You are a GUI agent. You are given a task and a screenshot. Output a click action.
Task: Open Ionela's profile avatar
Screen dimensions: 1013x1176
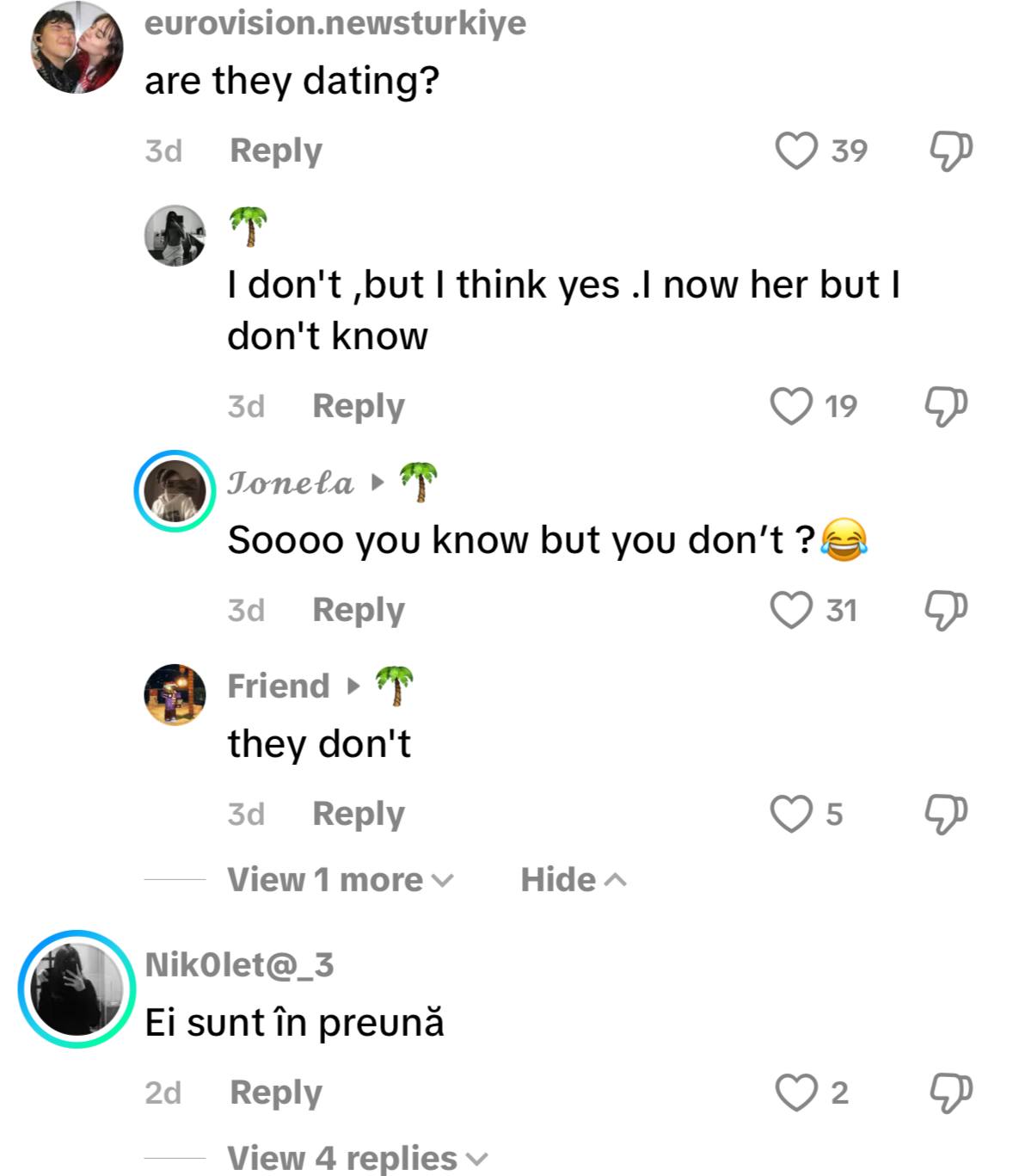175,491
